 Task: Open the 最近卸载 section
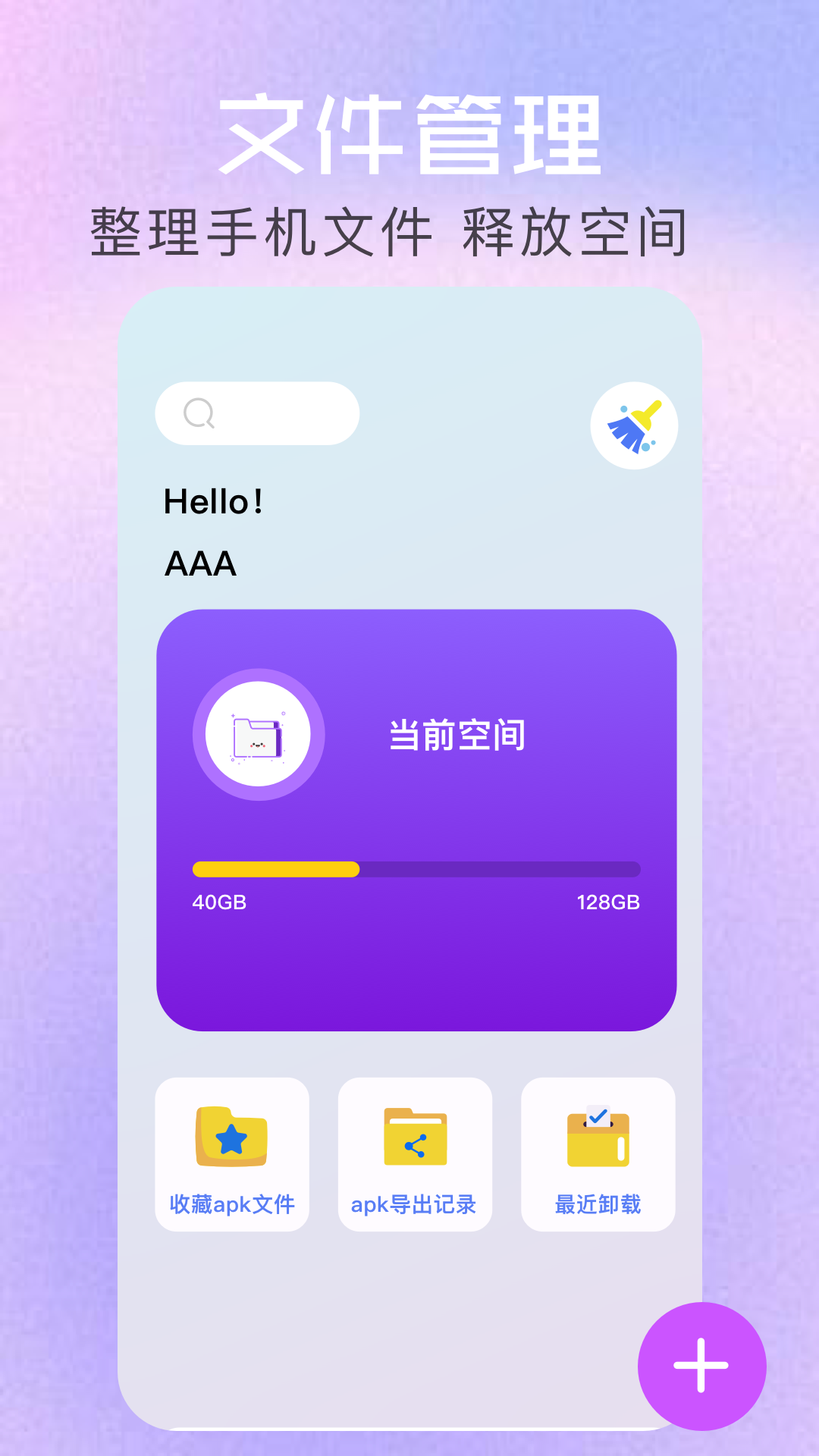pos(598,1154)
